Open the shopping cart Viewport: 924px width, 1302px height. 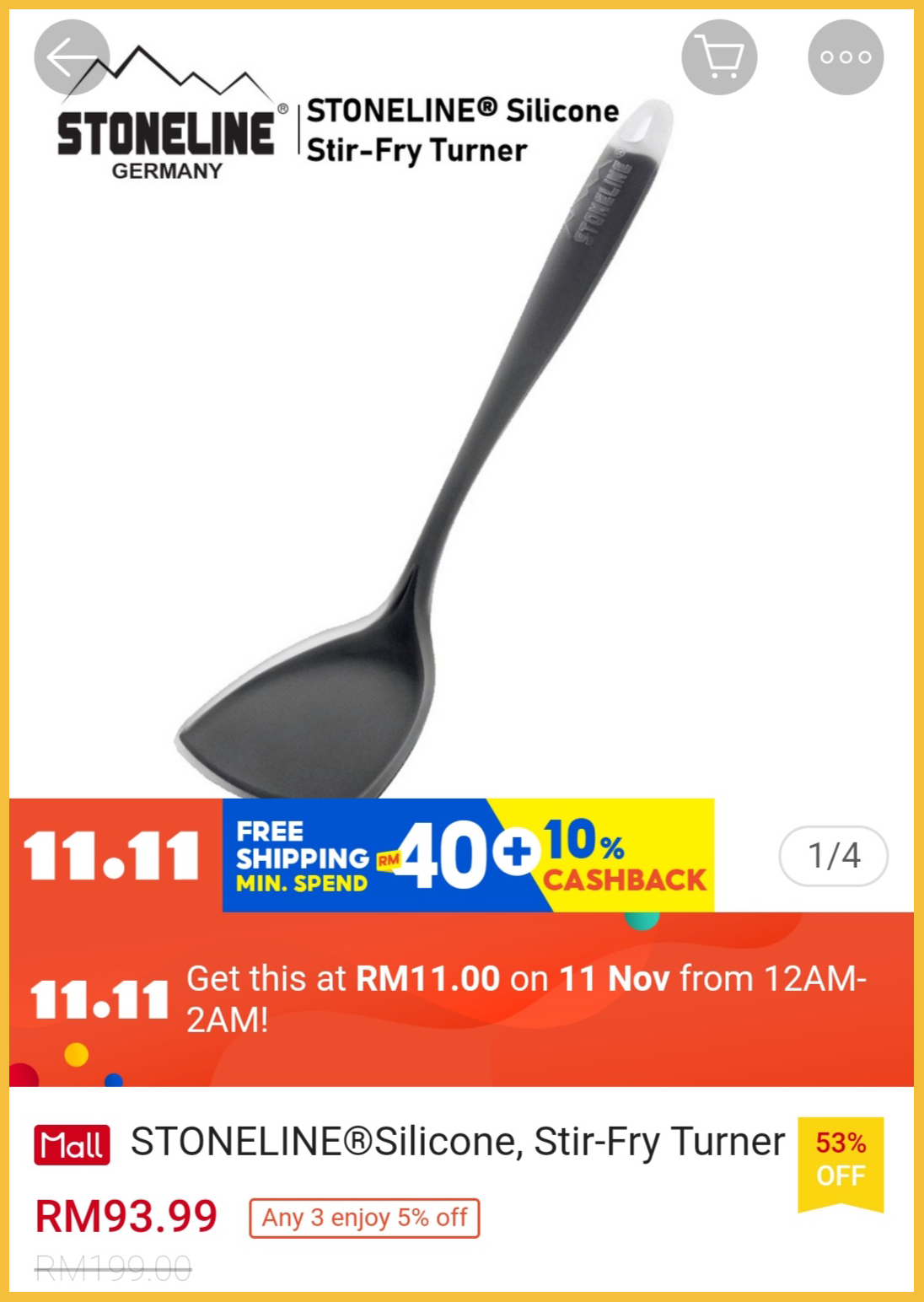719,57
